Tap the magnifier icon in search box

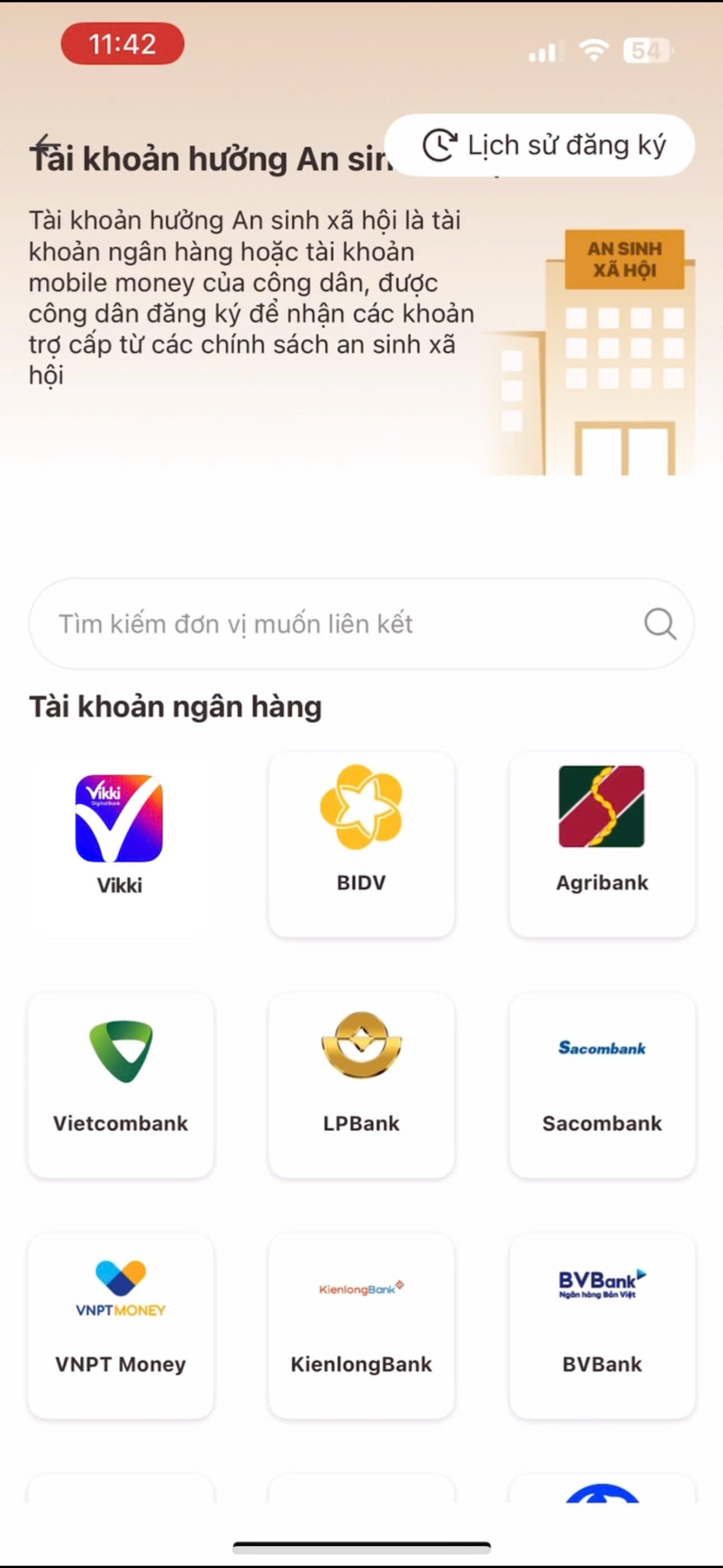coord(660,624)
